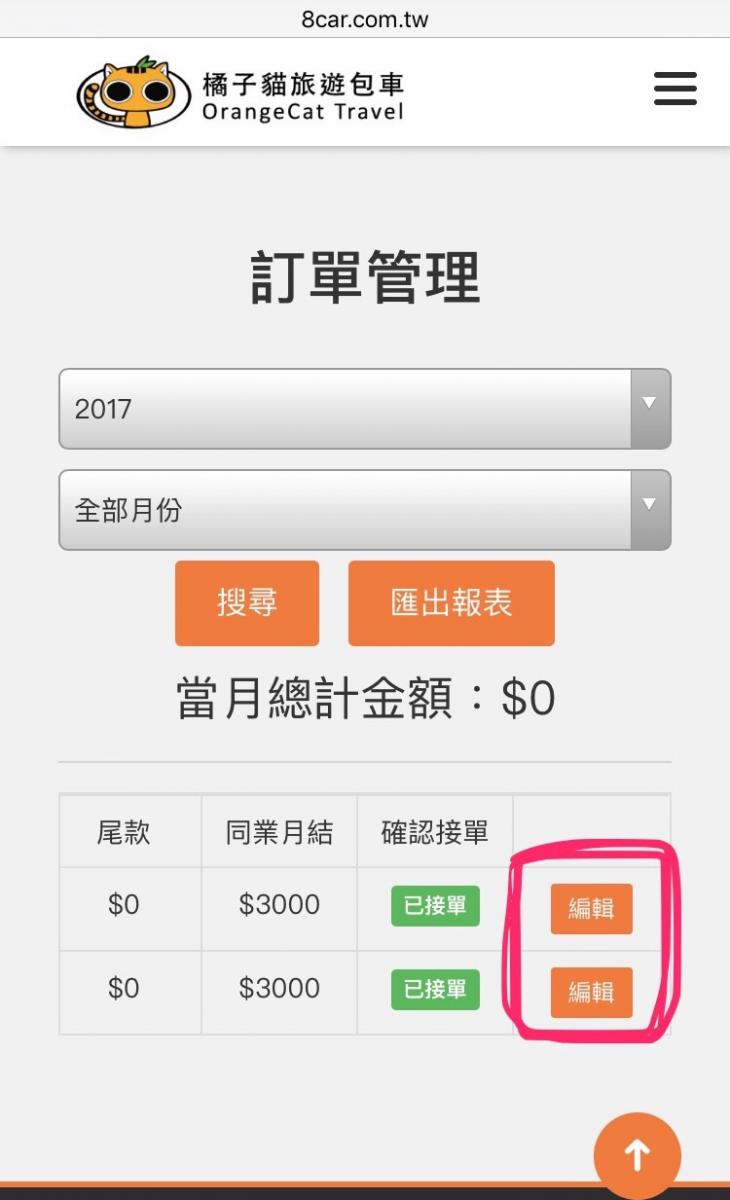Export the report with 匯出報表
Image resolution: width=730 pixels, height=1200 pixels.
point(451,603)
